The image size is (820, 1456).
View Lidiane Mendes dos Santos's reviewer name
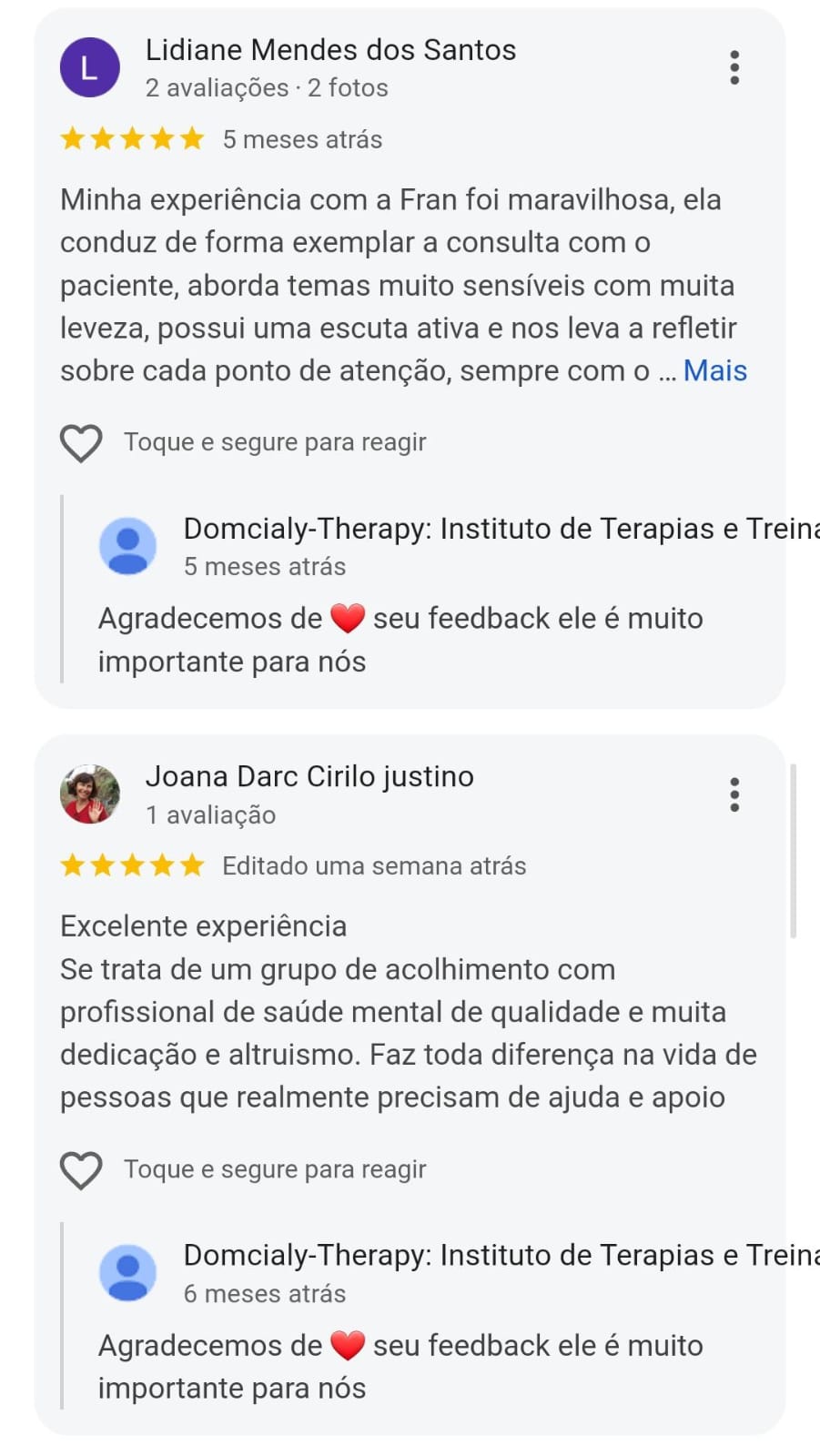330,50
